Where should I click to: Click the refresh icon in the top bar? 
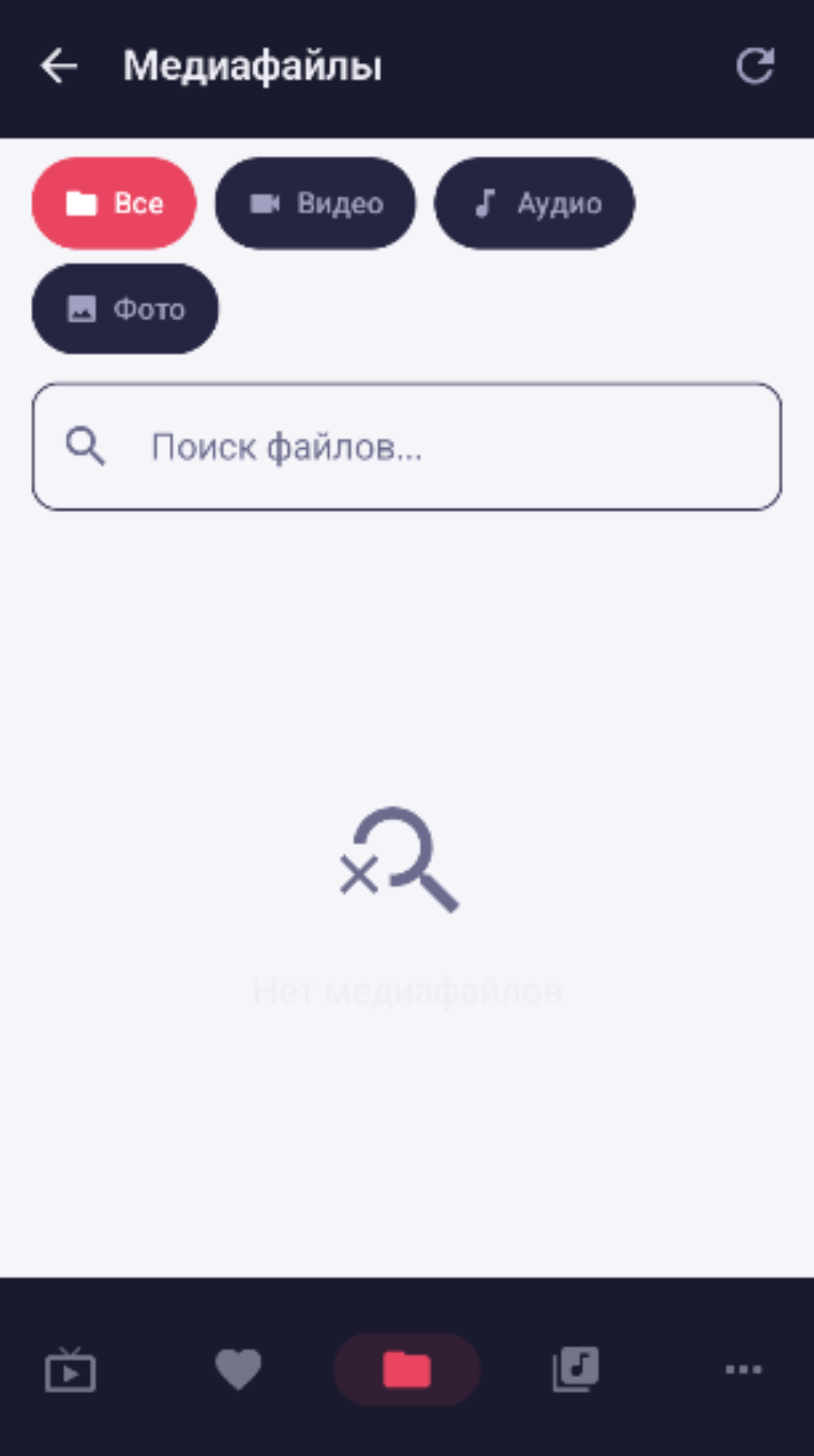click(x=755, y=65)
